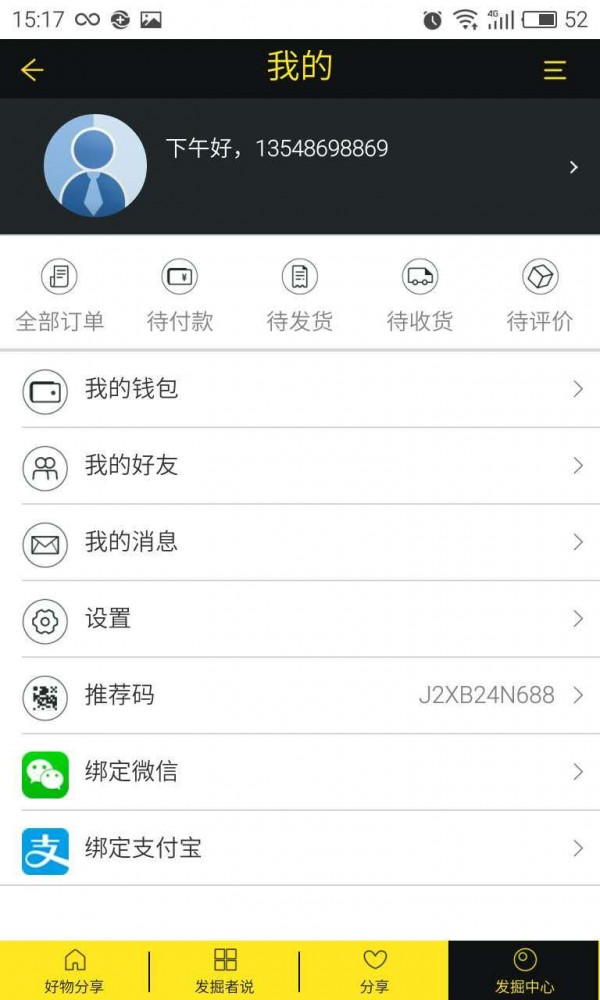600x1000 pixels.
Task: Open 我的消息 messages
Action: [x=300, y=543]
